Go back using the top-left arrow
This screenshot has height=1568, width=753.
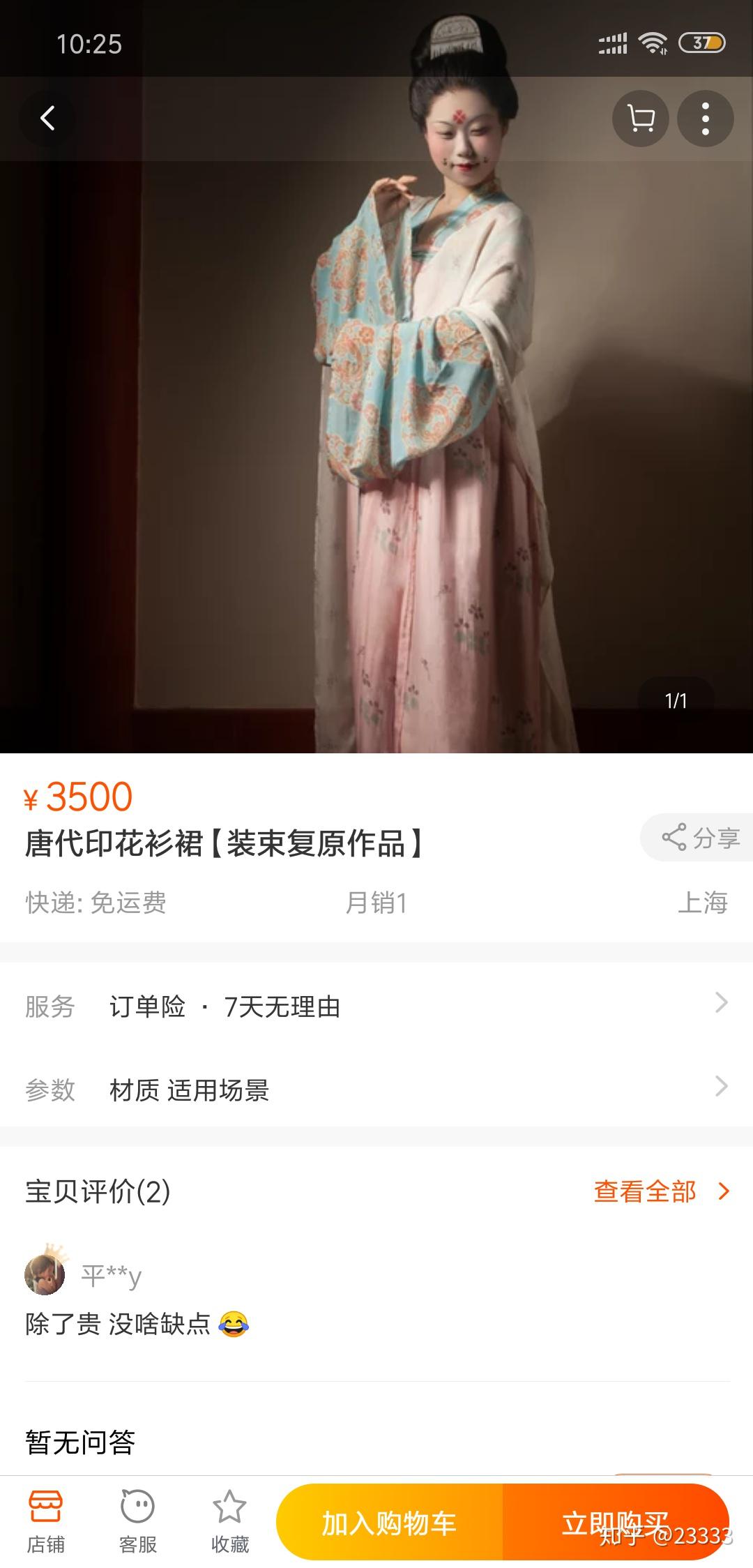point(47,119)
